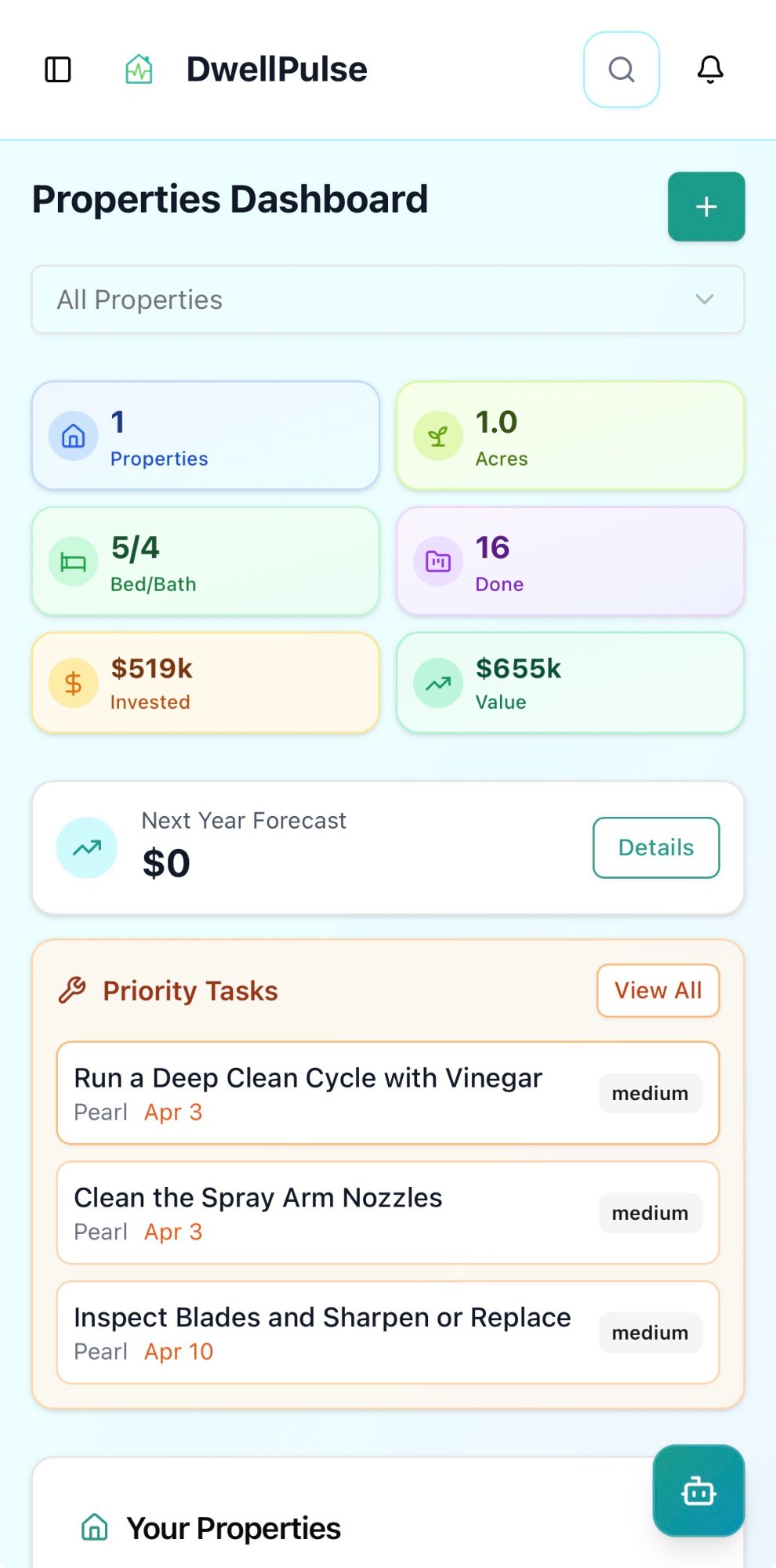776x1568 pixels.
Task: Open the sidebar panel icon
Action: (56, 69)
